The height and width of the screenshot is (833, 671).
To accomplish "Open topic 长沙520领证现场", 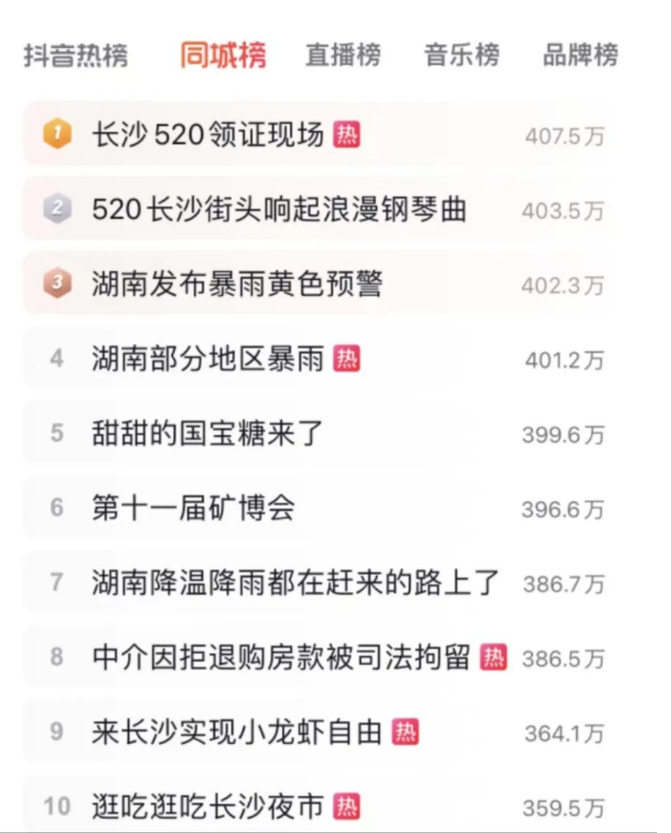I will 208,134.
